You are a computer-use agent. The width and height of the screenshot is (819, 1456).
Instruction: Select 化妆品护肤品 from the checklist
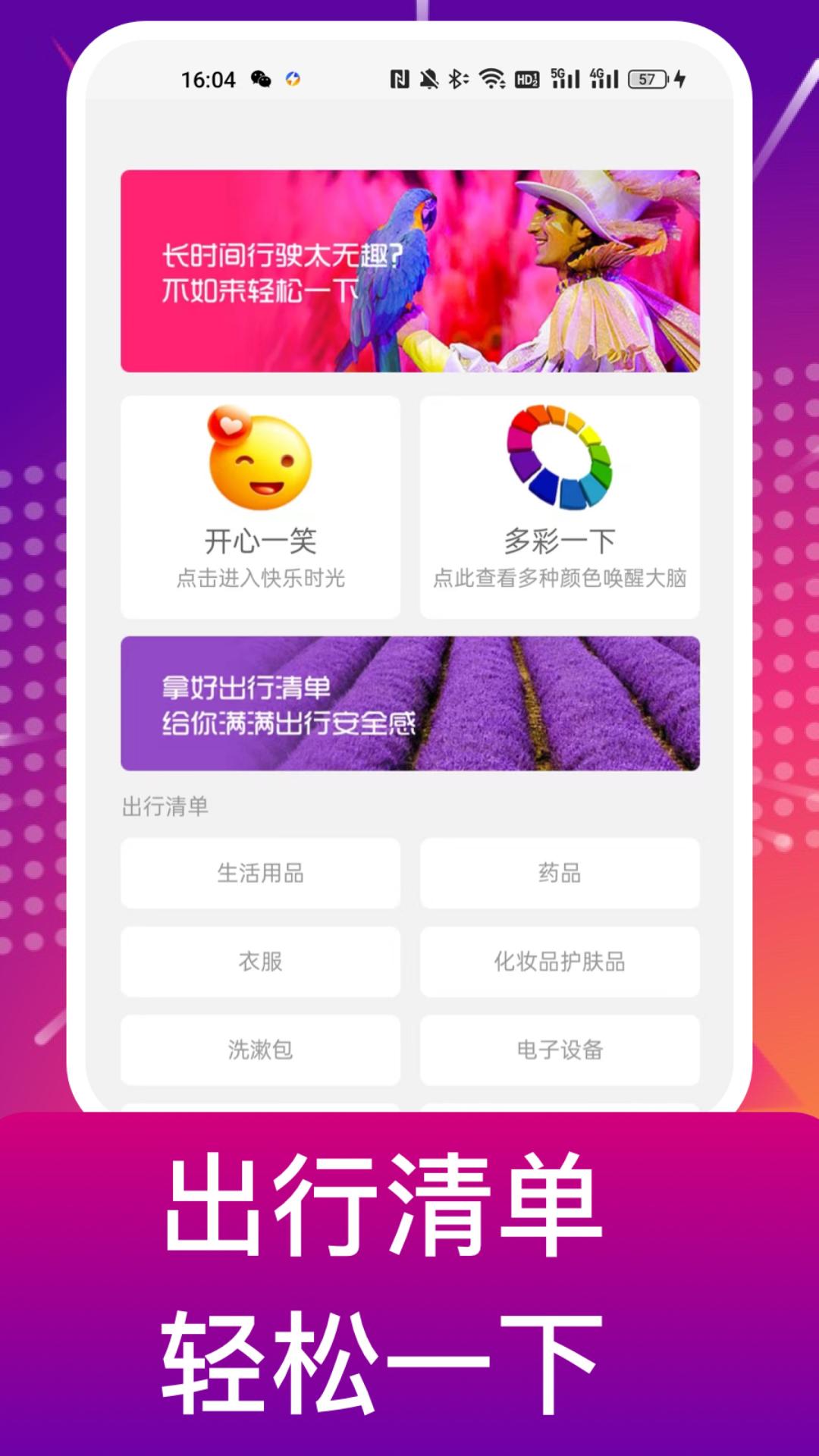(x=560, y=962)
